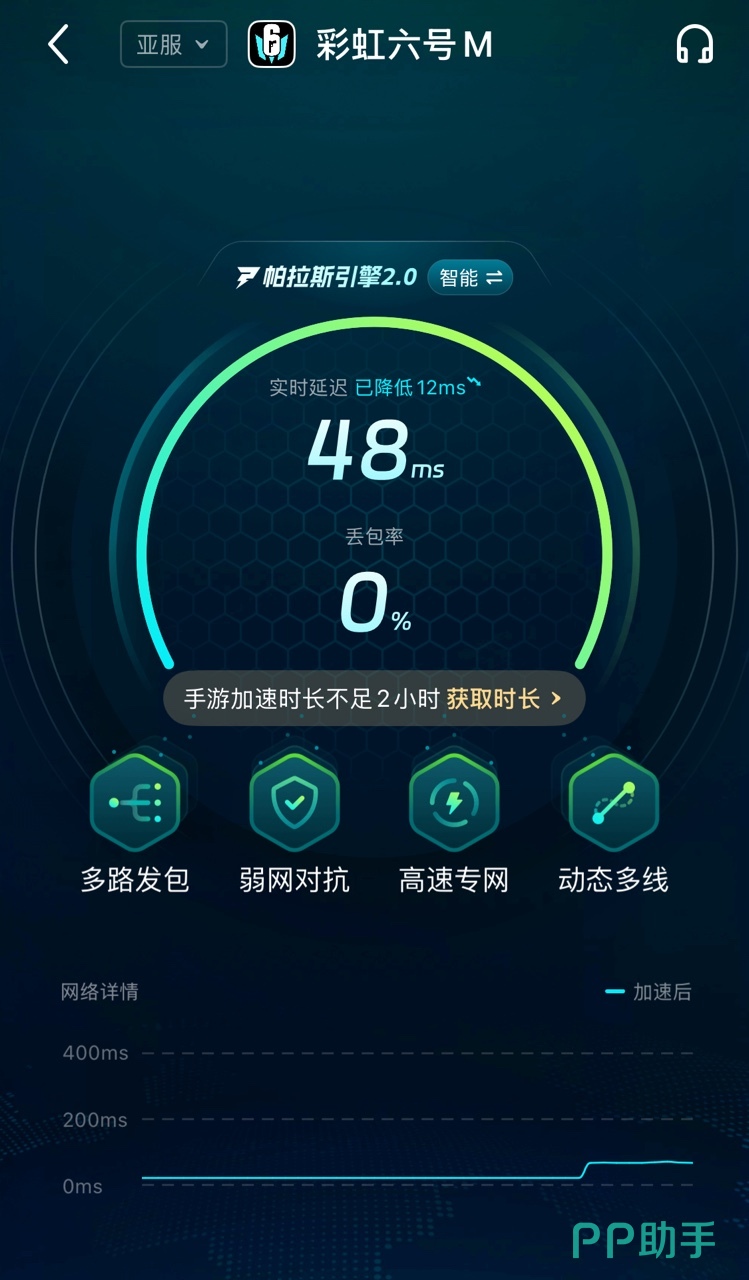Open the 动态多线 feature
This screenshot has height=1280, width=749.
point(613,803)
